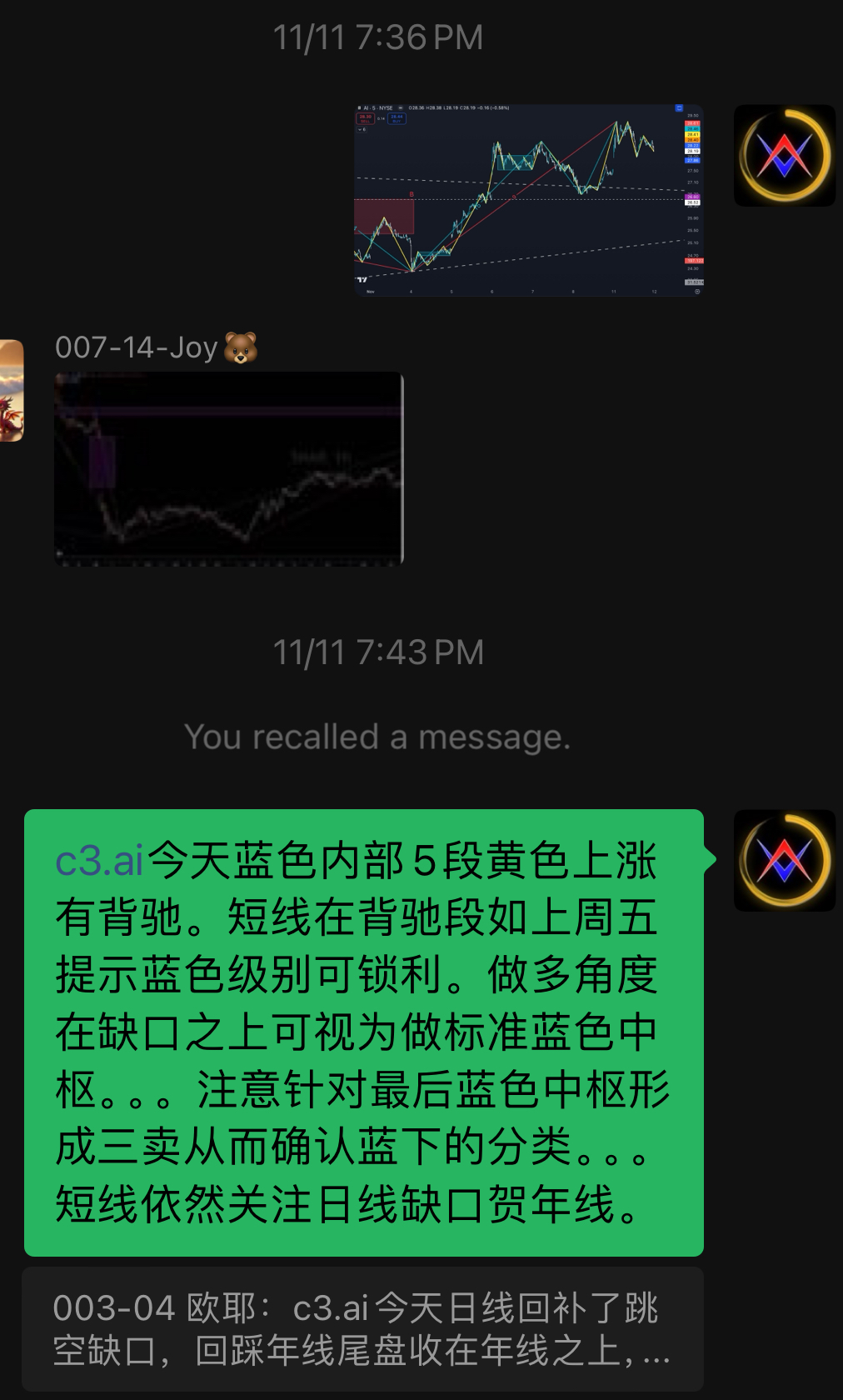Screen dimensions: 843x1400
Task: Jump to the quoted message from 003-04 欧耶
Action: click(x=362, y=1329)
